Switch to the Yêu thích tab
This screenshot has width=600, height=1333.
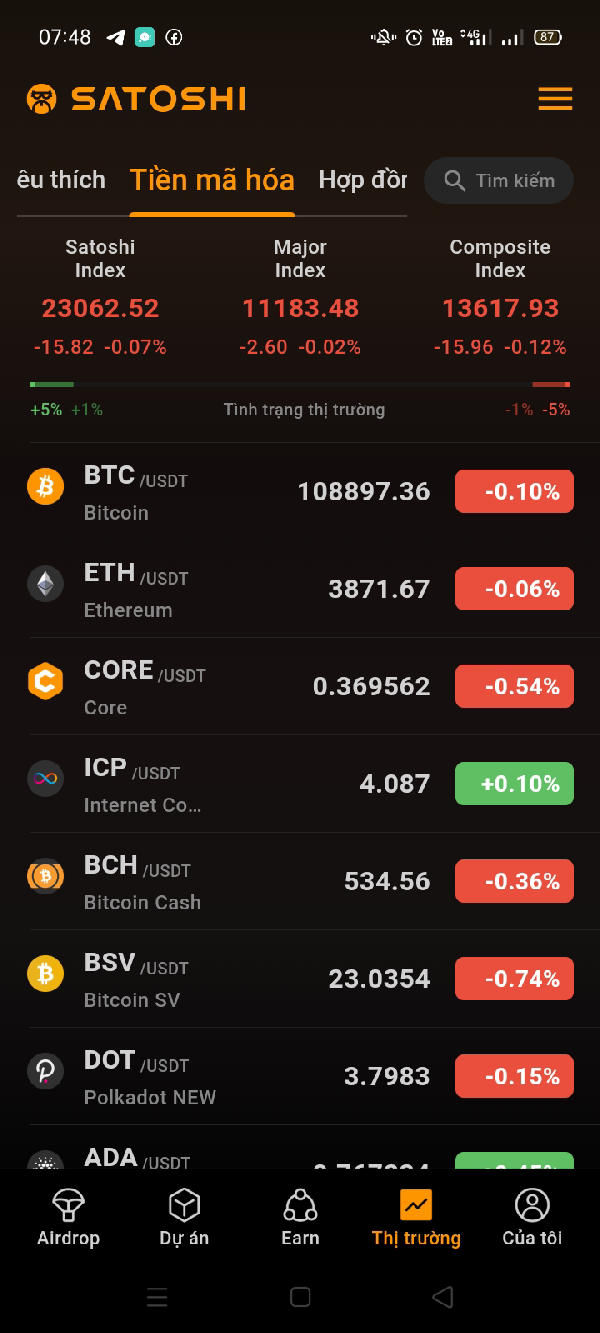[61, 180]
